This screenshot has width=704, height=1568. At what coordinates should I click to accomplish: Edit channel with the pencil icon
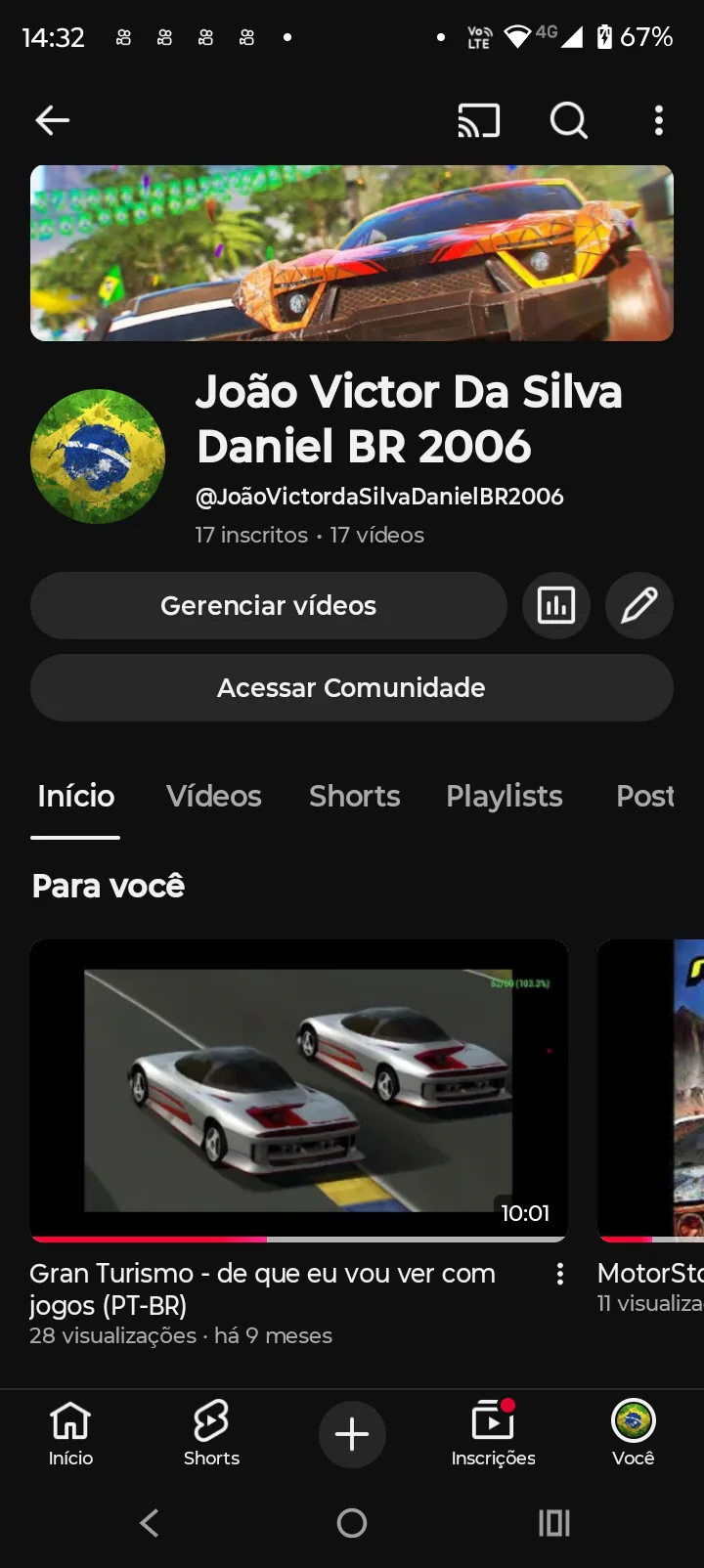click(x=639, y=606)
